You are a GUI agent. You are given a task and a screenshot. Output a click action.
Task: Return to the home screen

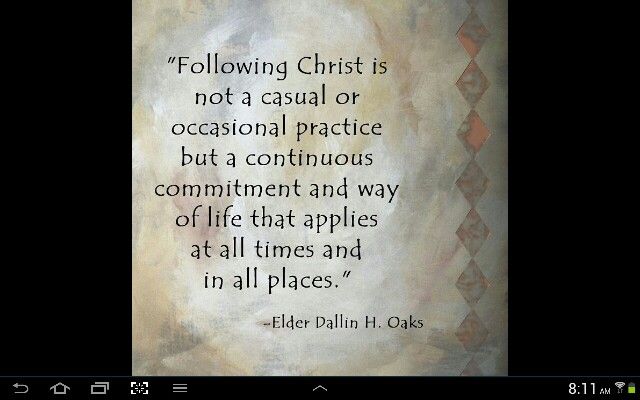tap(60, 388)
